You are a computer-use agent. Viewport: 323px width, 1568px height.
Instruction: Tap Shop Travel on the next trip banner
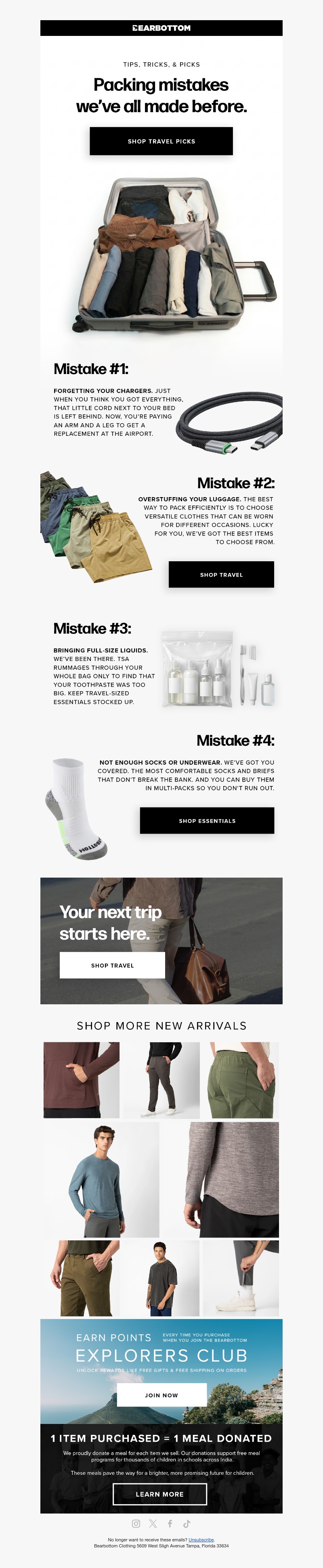pos(112,966)
